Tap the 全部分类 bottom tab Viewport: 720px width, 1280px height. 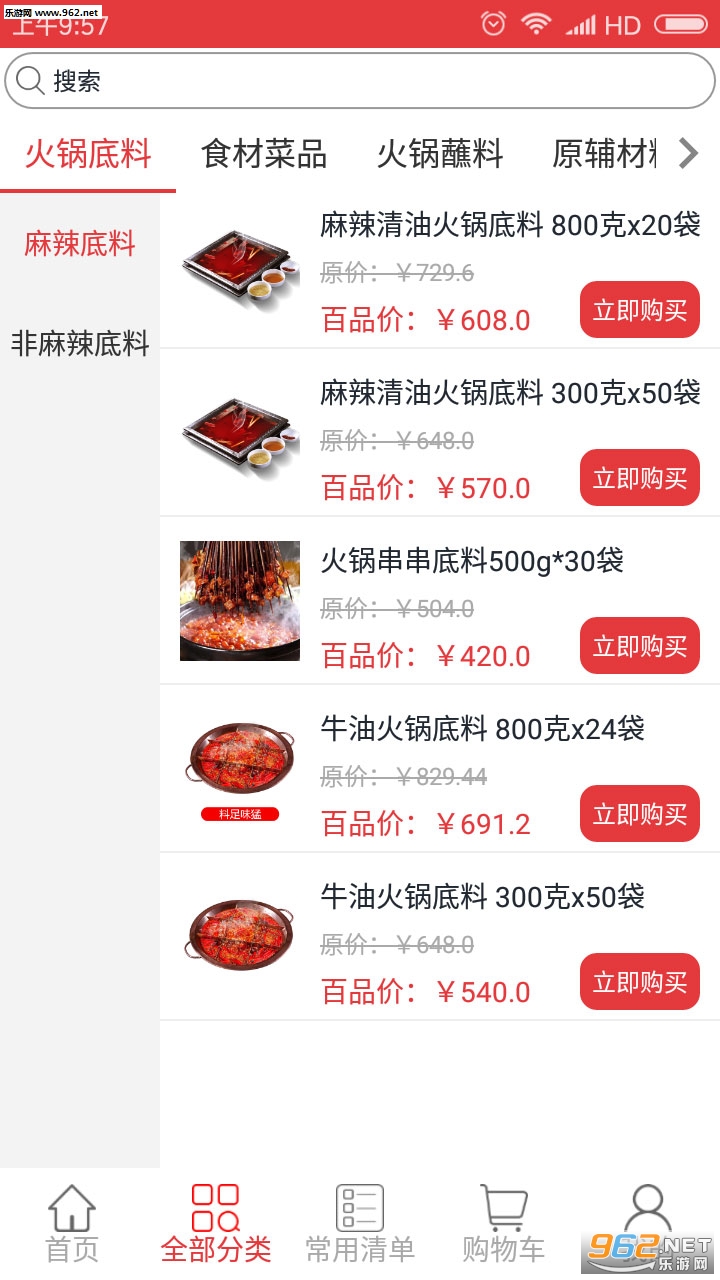pos(216,1224)
